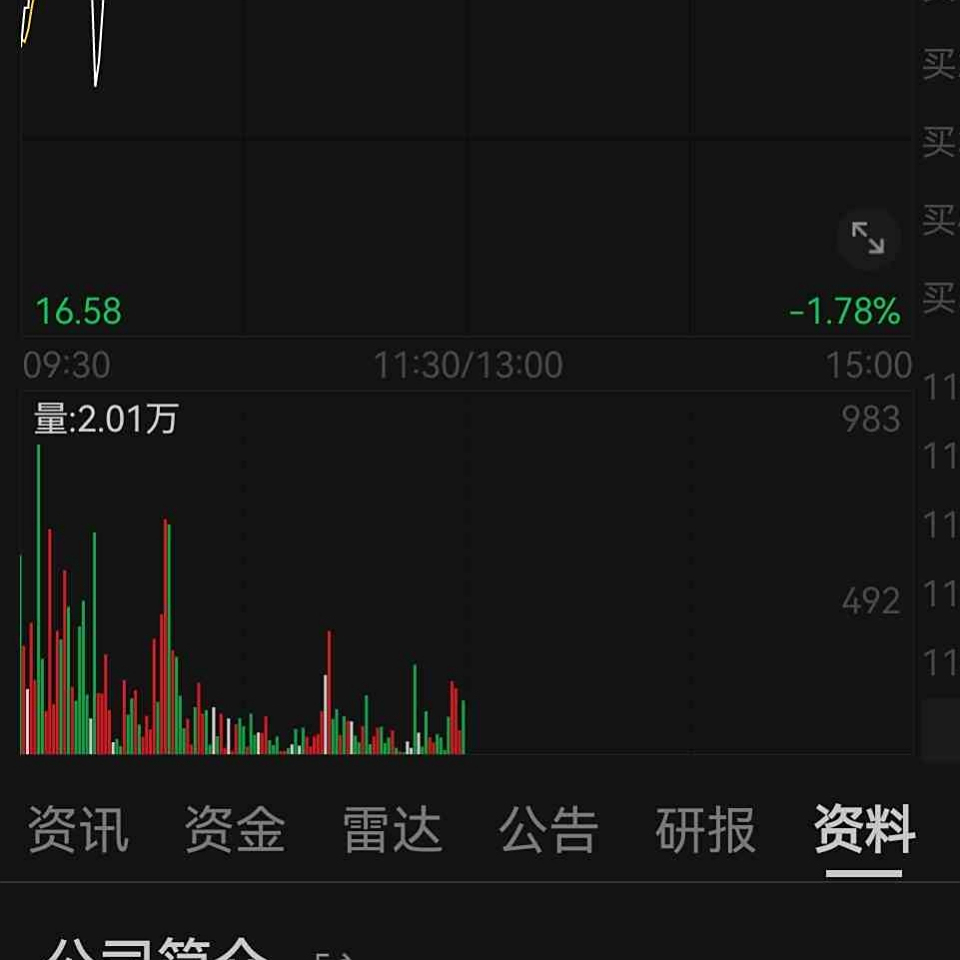Open the 雷达 tab

click(392, 830)
